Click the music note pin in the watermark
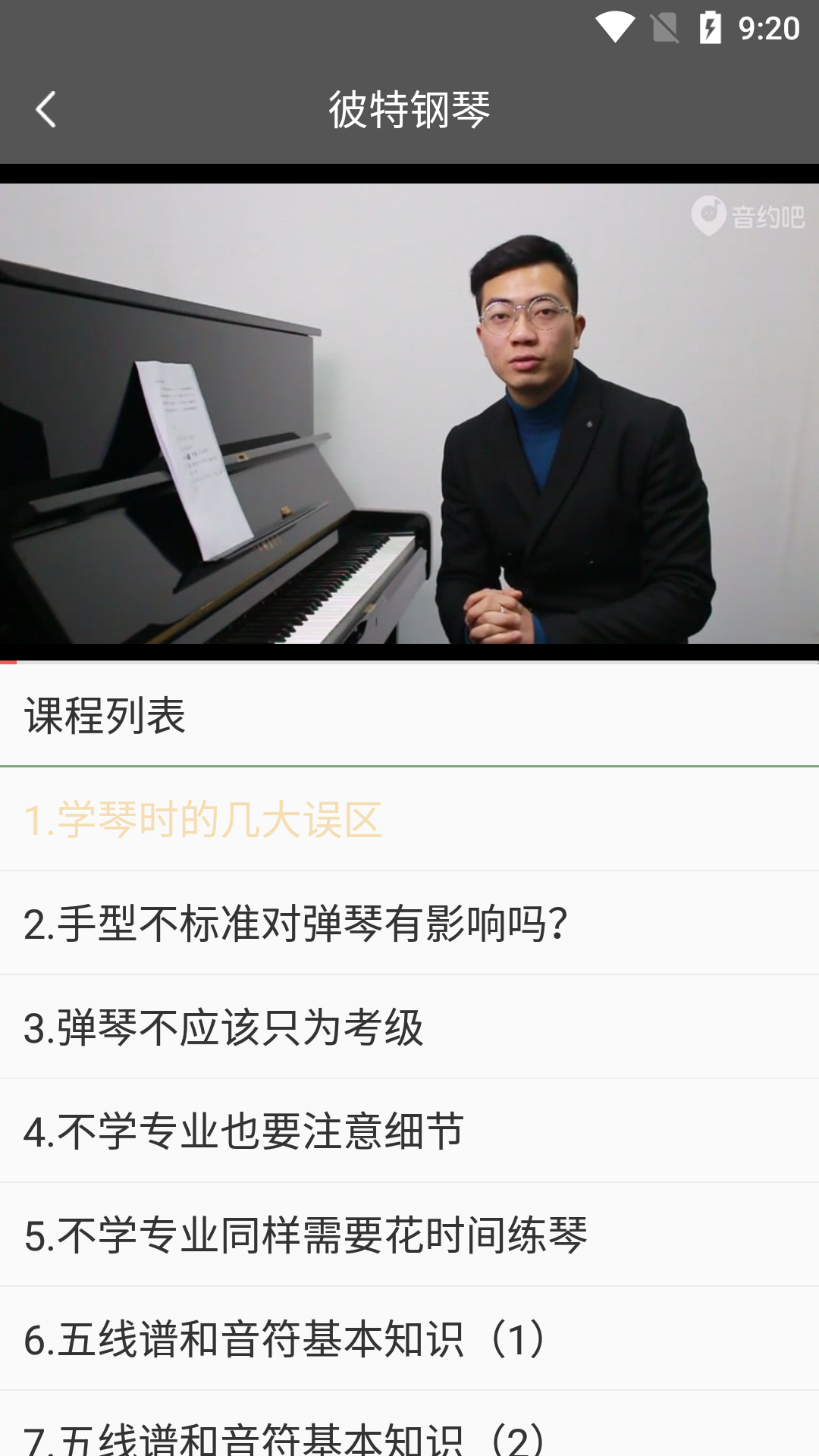This screenshot has height=1456, width=819. [708, 215]
